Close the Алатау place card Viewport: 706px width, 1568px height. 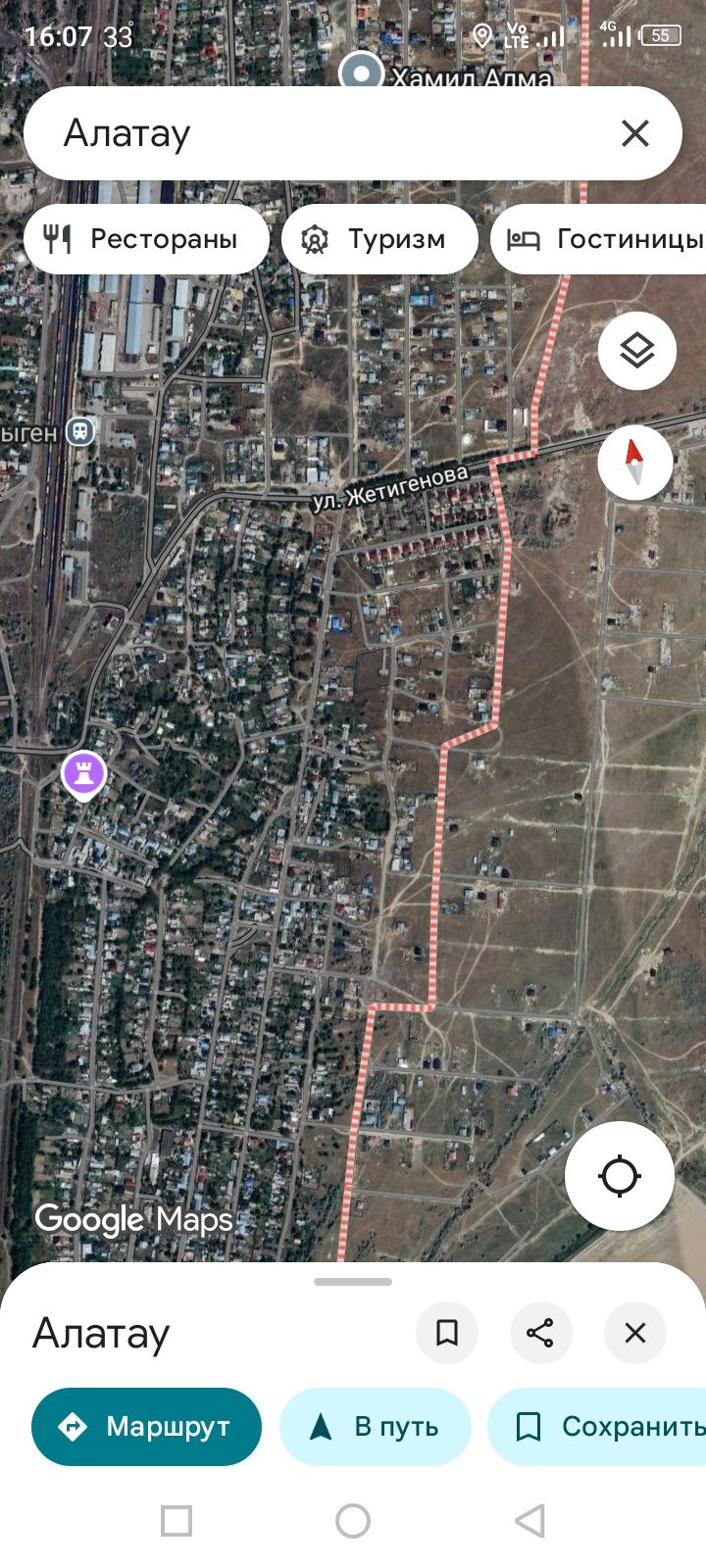click(x=635, y=1333)
